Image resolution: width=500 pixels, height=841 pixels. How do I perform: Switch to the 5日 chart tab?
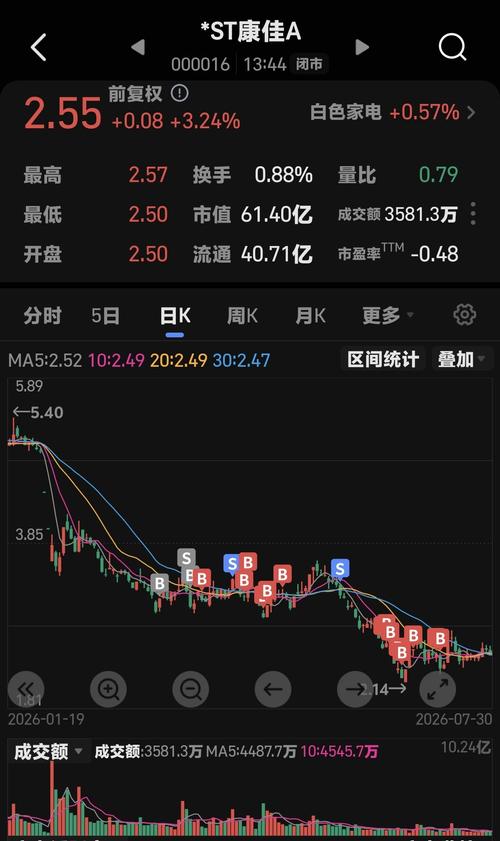105,315
